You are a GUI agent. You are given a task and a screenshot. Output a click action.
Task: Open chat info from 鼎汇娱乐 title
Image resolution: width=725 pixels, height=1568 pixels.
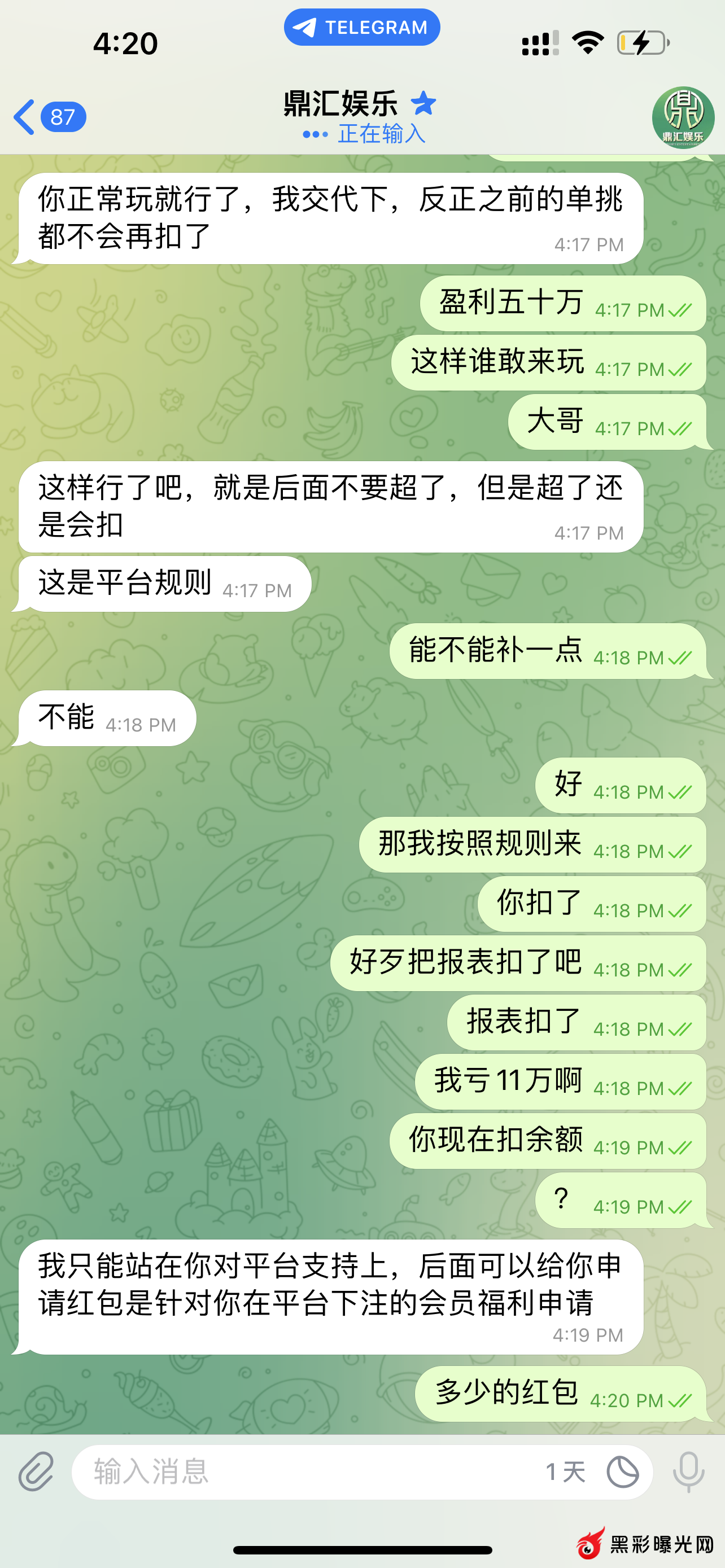pyautogui.click(x=341, y=103)
